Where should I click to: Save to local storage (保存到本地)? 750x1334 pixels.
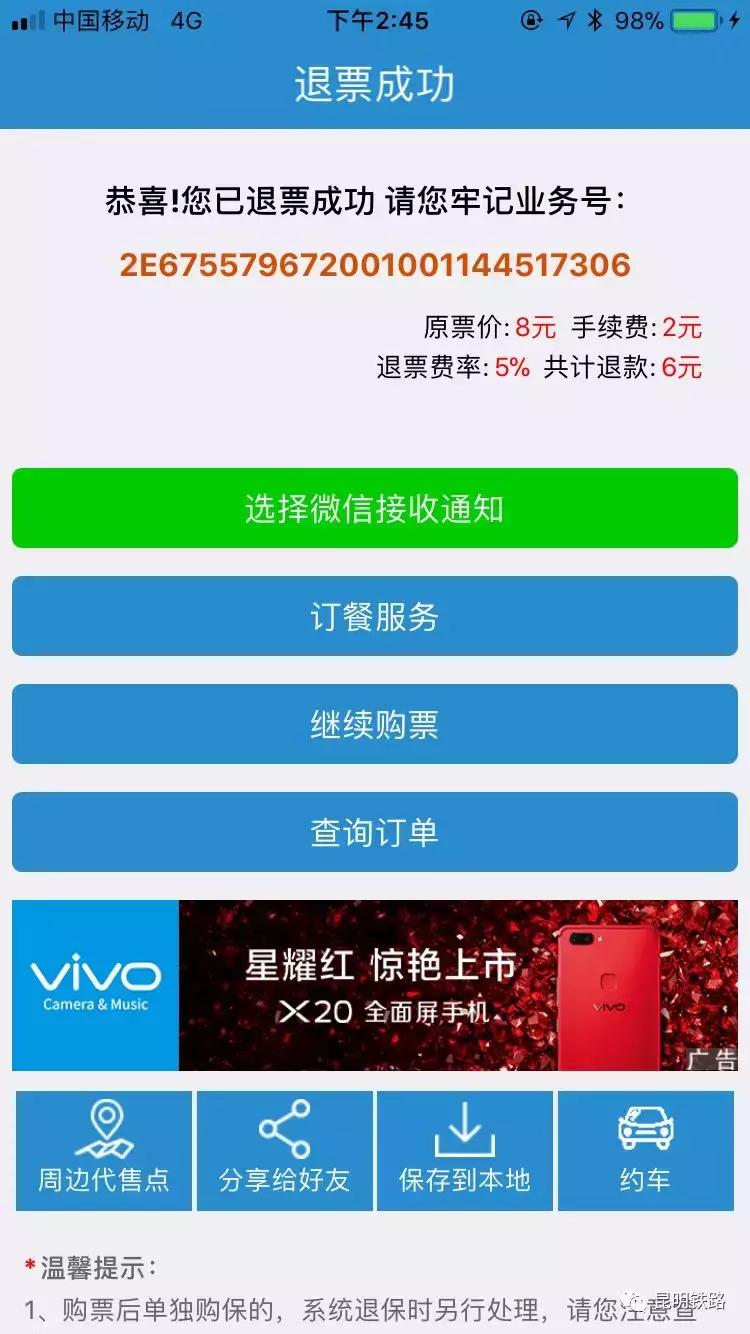point(465,1151)
